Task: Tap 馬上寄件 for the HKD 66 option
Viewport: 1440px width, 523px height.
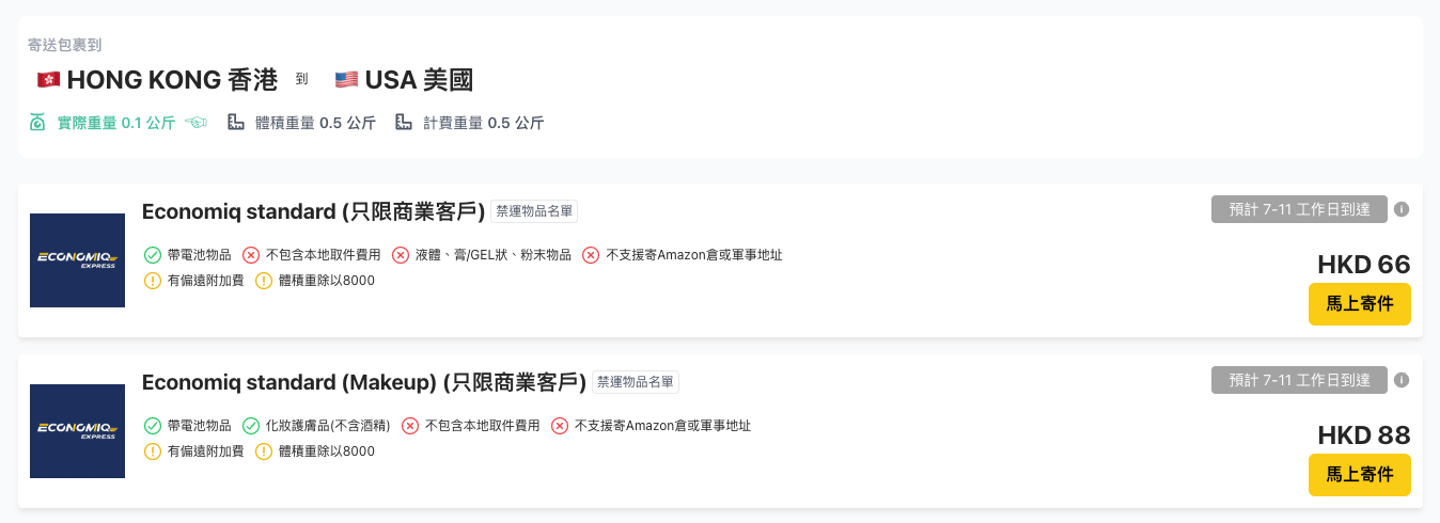Action: [x=1359, y=304]
